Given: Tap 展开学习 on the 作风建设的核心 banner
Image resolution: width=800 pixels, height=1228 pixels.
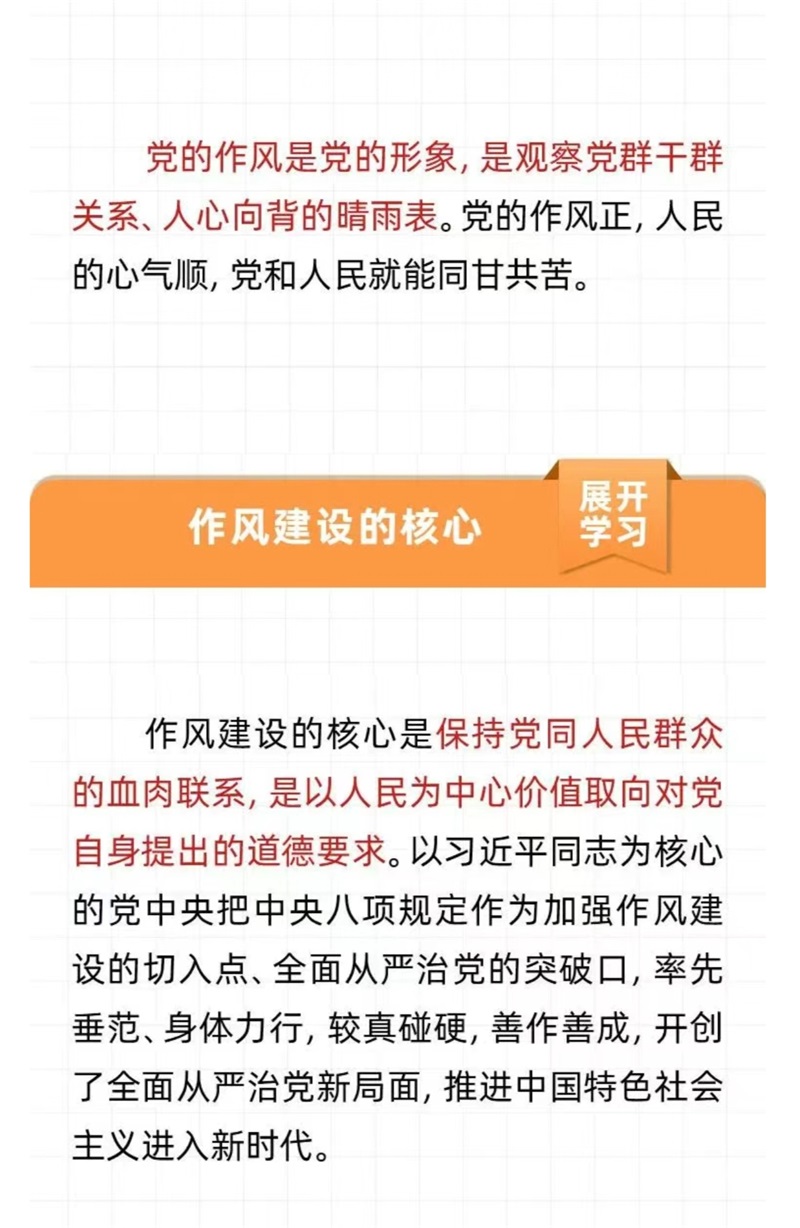Looking at the screenshot, I should (x=613, y=515).
